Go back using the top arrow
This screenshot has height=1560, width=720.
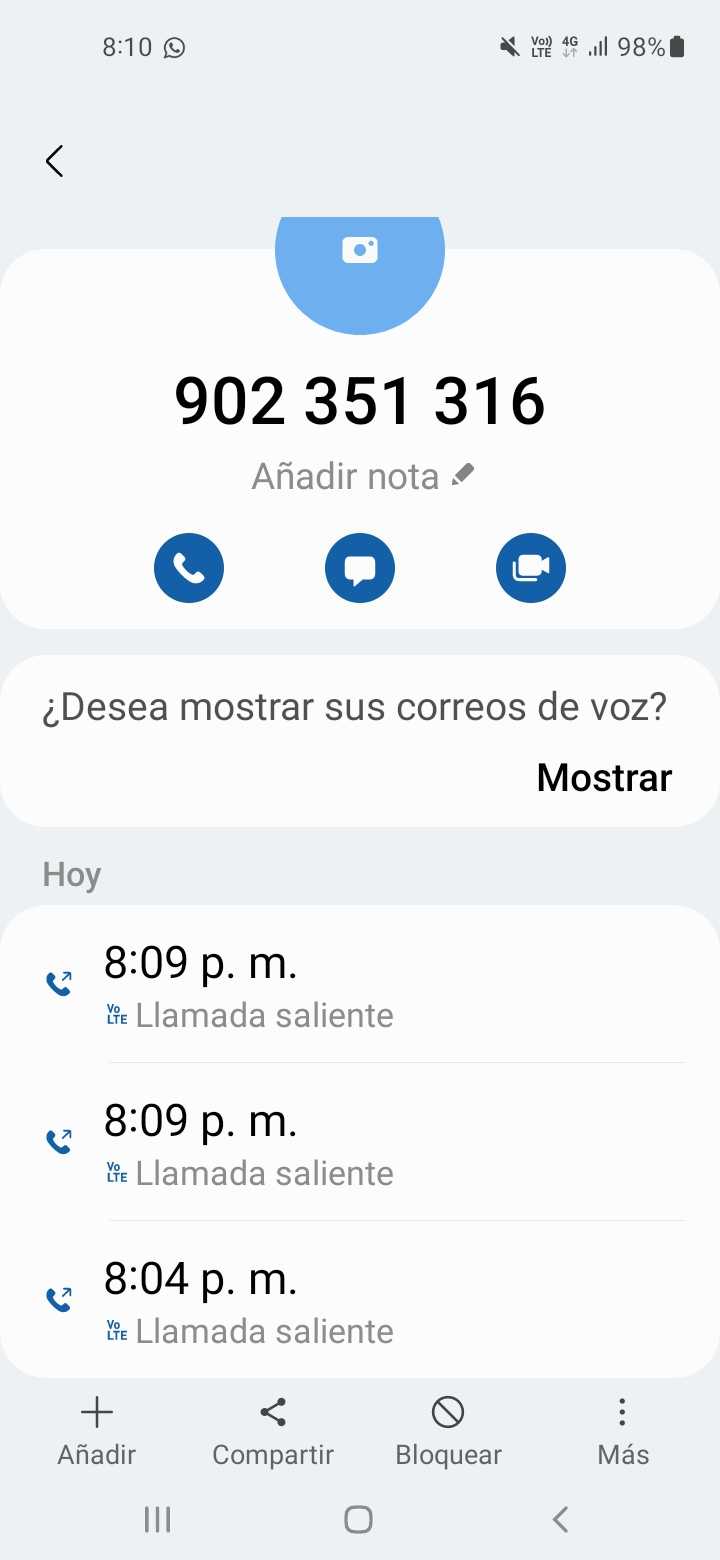[55, 161]
